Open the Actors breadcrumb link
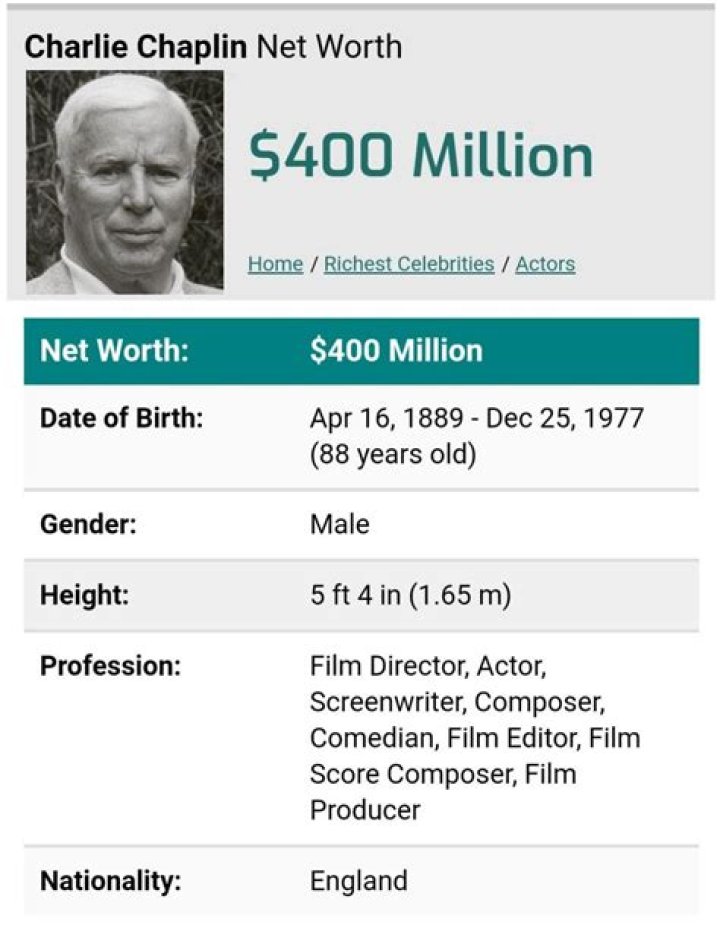Viewport: 720px width, 928px height. point(545,264)
